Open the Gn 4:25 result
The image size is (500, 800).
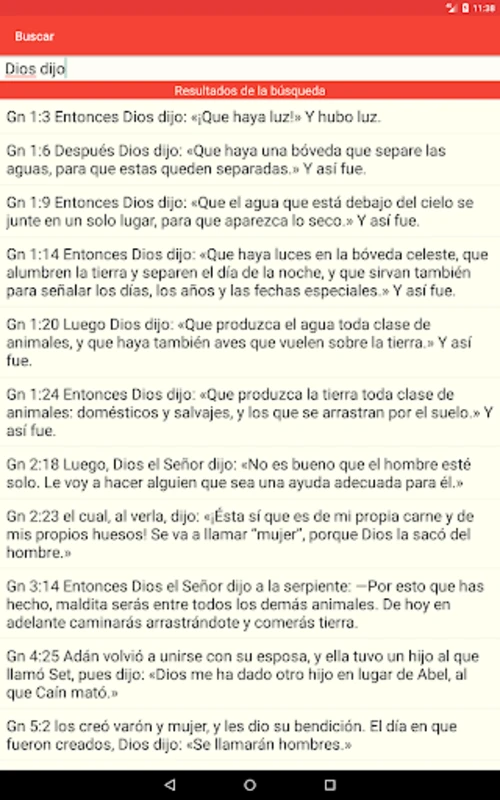(x=250, y=674)
